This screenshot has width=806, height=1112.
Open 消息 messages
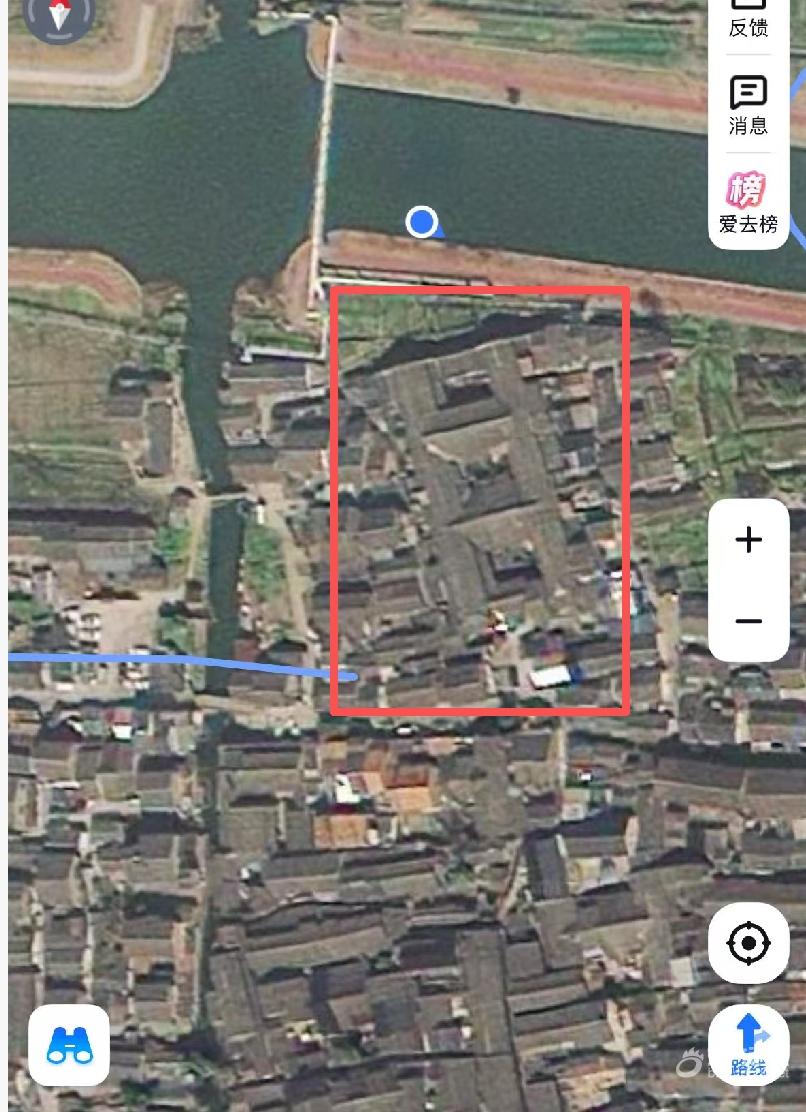pos(748,105)
